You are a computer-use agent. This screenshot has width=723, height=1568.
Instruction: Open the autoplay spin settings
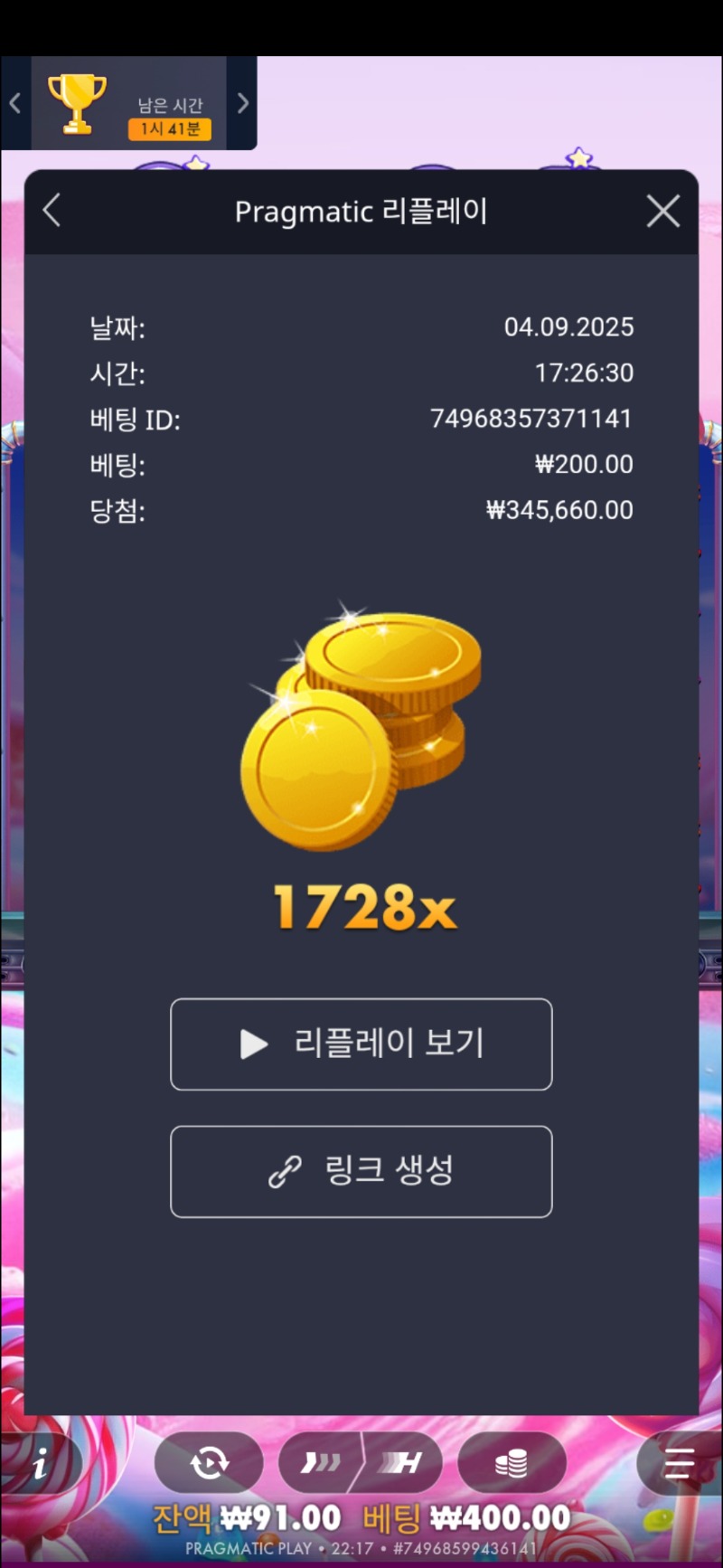pos(209,1462)
